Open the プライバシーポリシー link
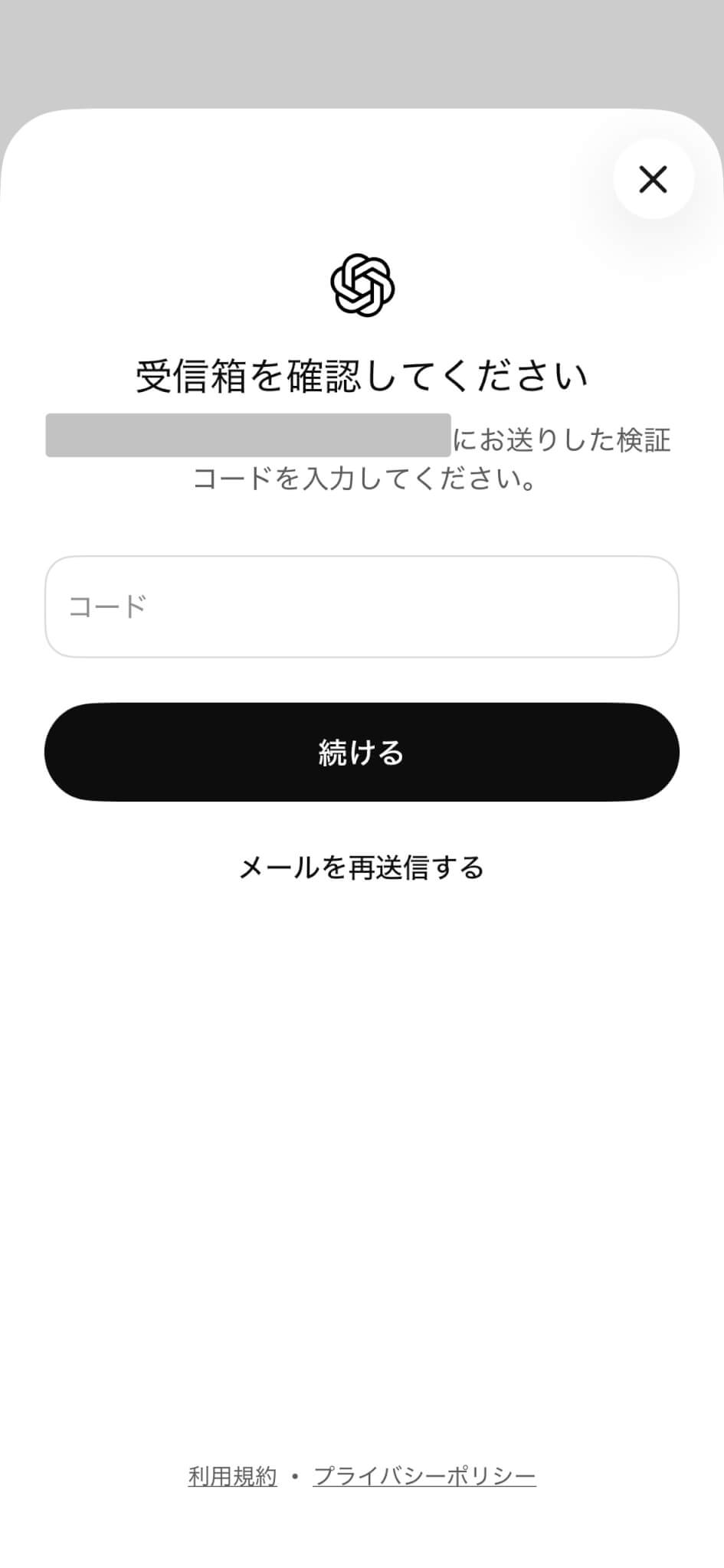Screen dimensions: 724x1568 point(424,1475)
